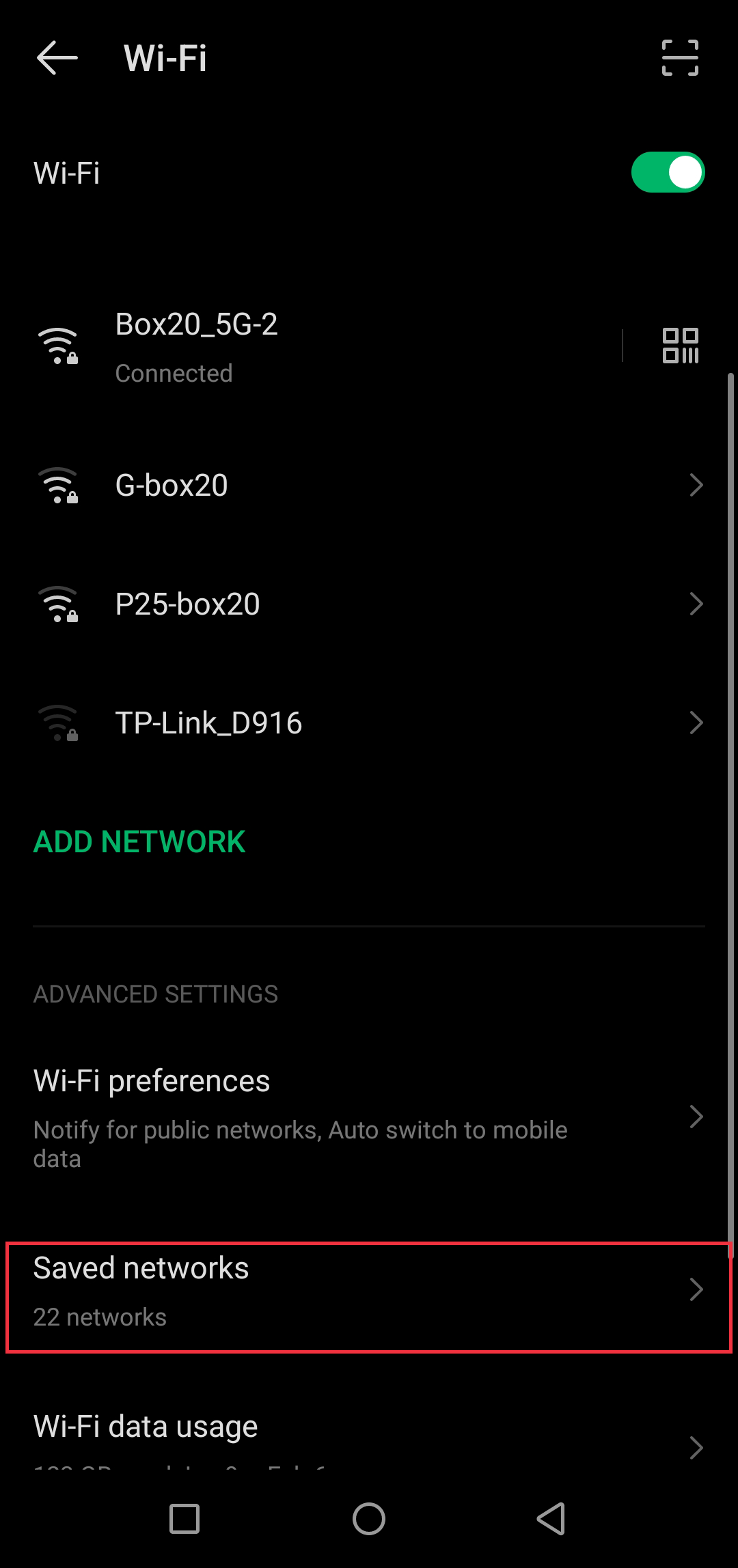Select the P25-box20 network
This screenshot has width=738, height=1568.
(369, 604)
